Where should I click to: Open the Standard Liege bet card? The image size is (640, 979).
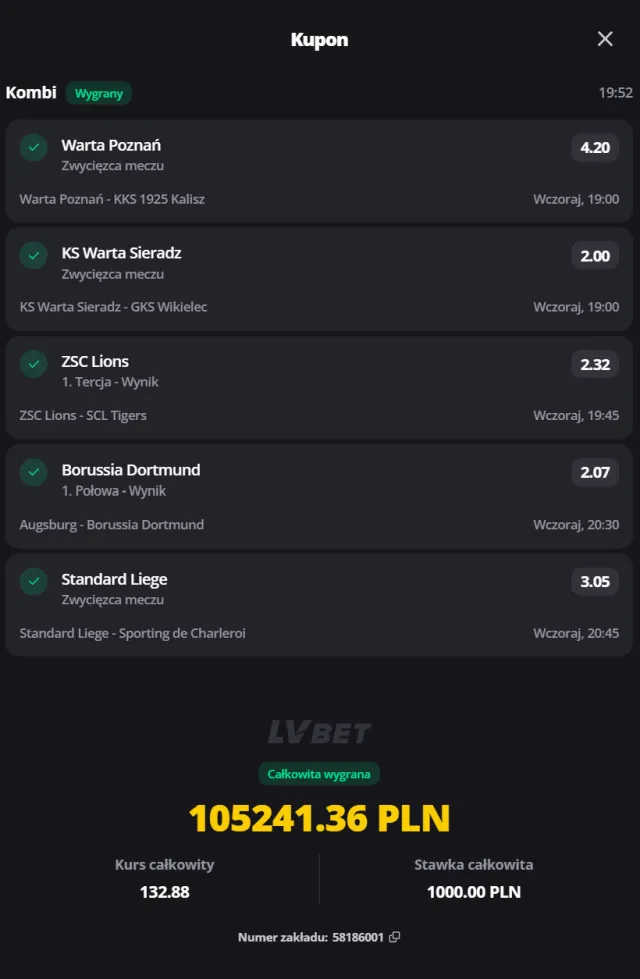click(319, 605)
